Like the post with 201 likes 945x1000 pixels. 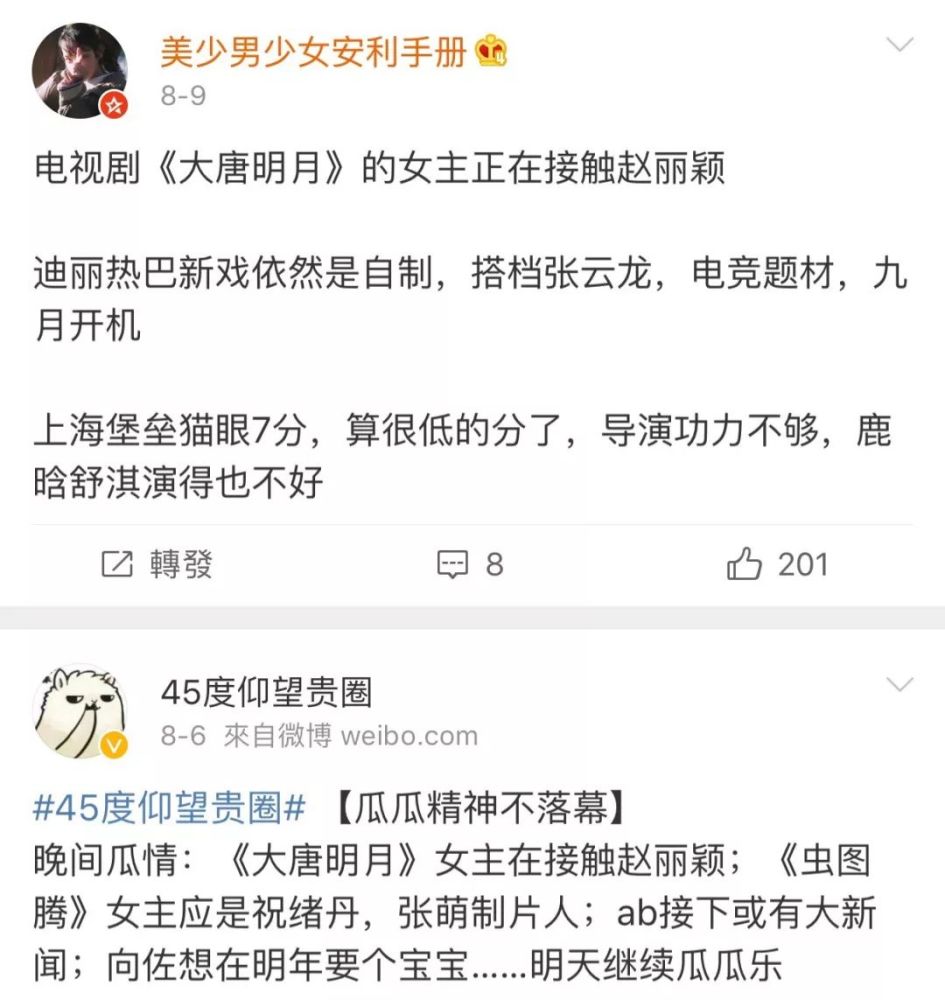[x=778, y=565]
